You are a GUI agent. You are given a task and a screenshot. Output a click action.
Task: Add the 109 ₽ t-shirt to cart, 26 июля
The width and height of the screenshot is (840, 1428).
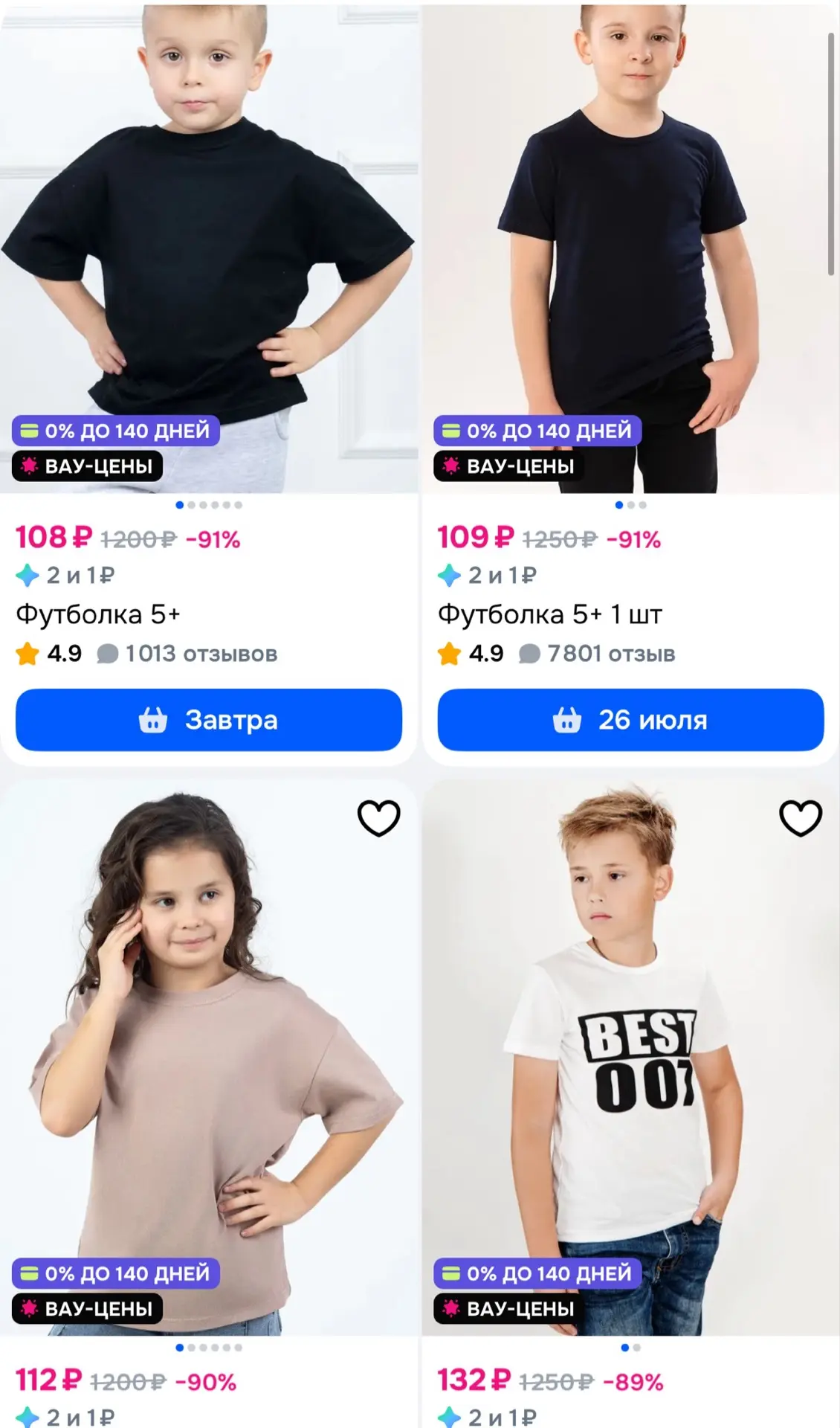click(630, 719)
